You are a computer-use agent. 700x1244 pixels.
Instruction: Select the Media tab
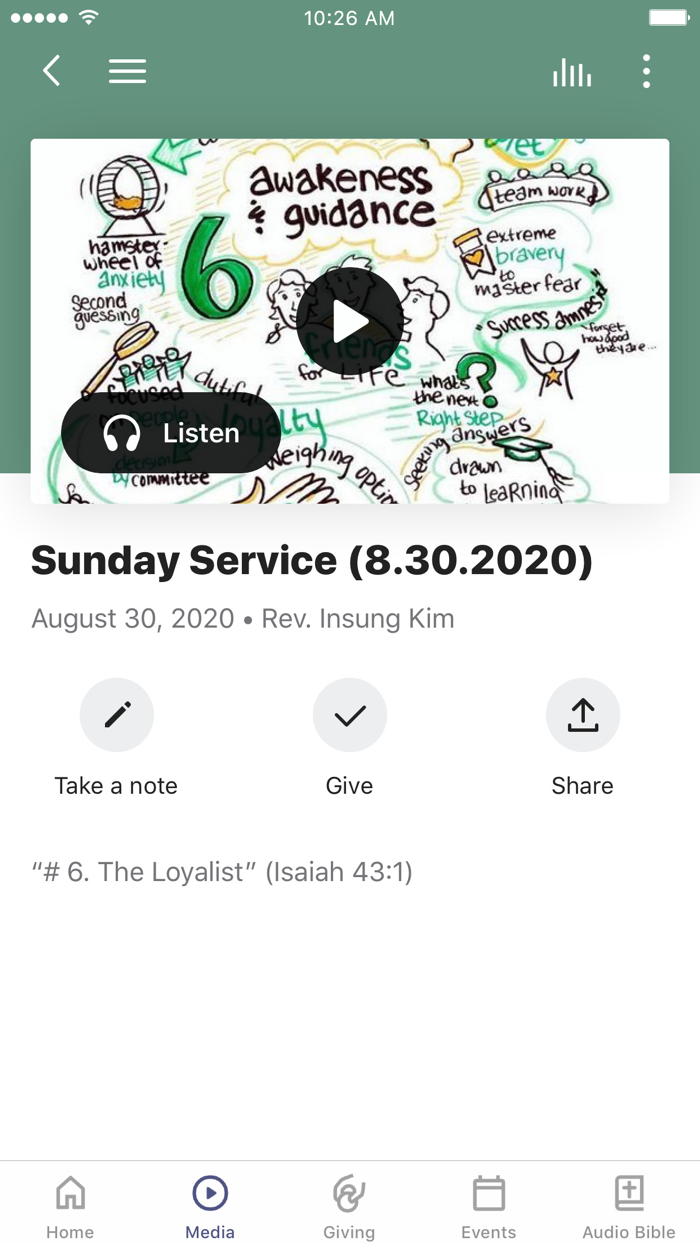(x=210, y=1206)
